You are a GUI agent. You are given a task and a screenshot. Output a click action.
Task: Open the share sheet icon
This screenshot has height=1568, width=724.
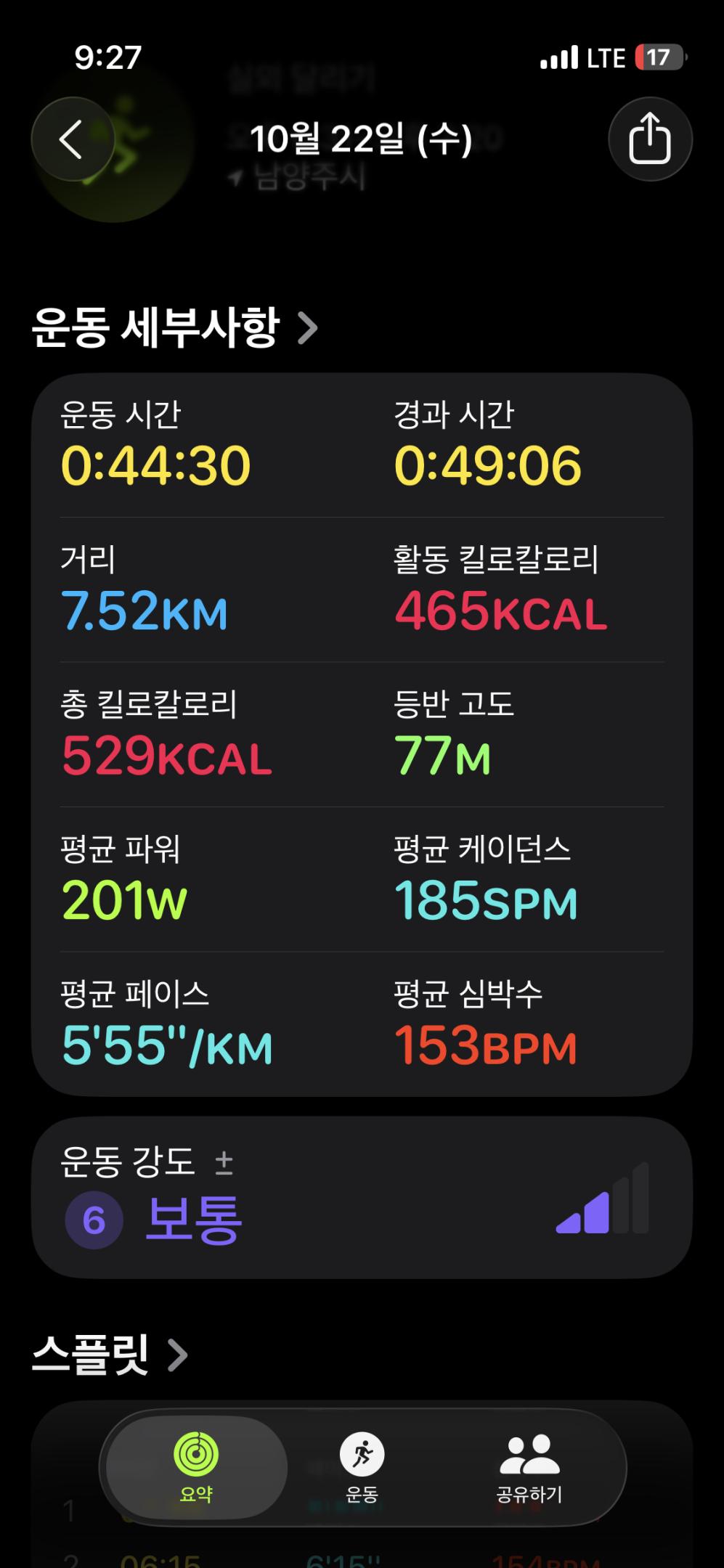click(x=651, y=139)
